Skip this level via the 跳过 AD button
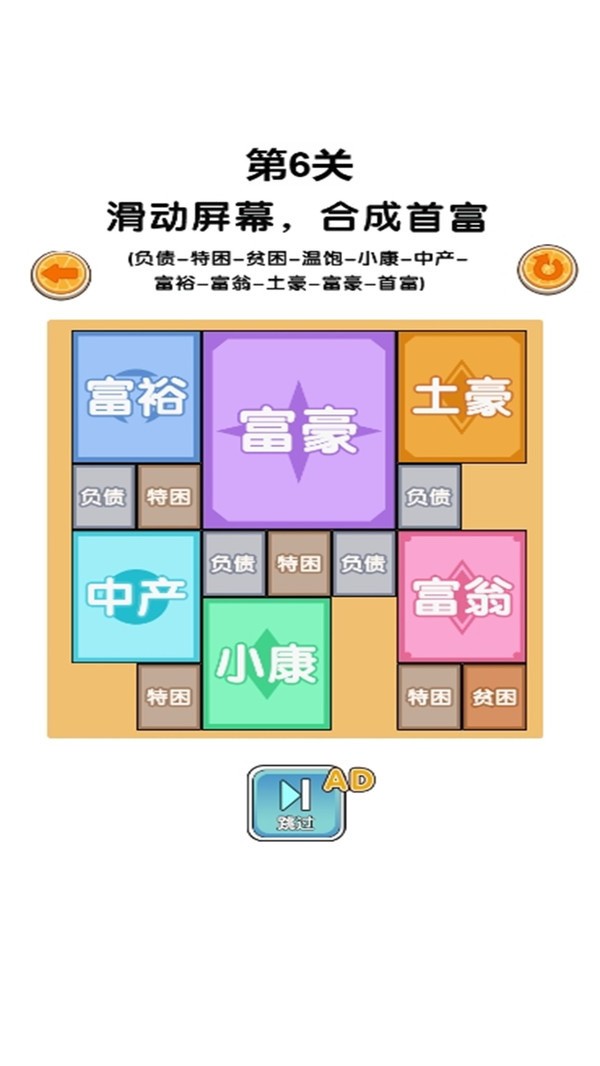This screenshot has height=1066, width=600. click(x=297, y=802)
